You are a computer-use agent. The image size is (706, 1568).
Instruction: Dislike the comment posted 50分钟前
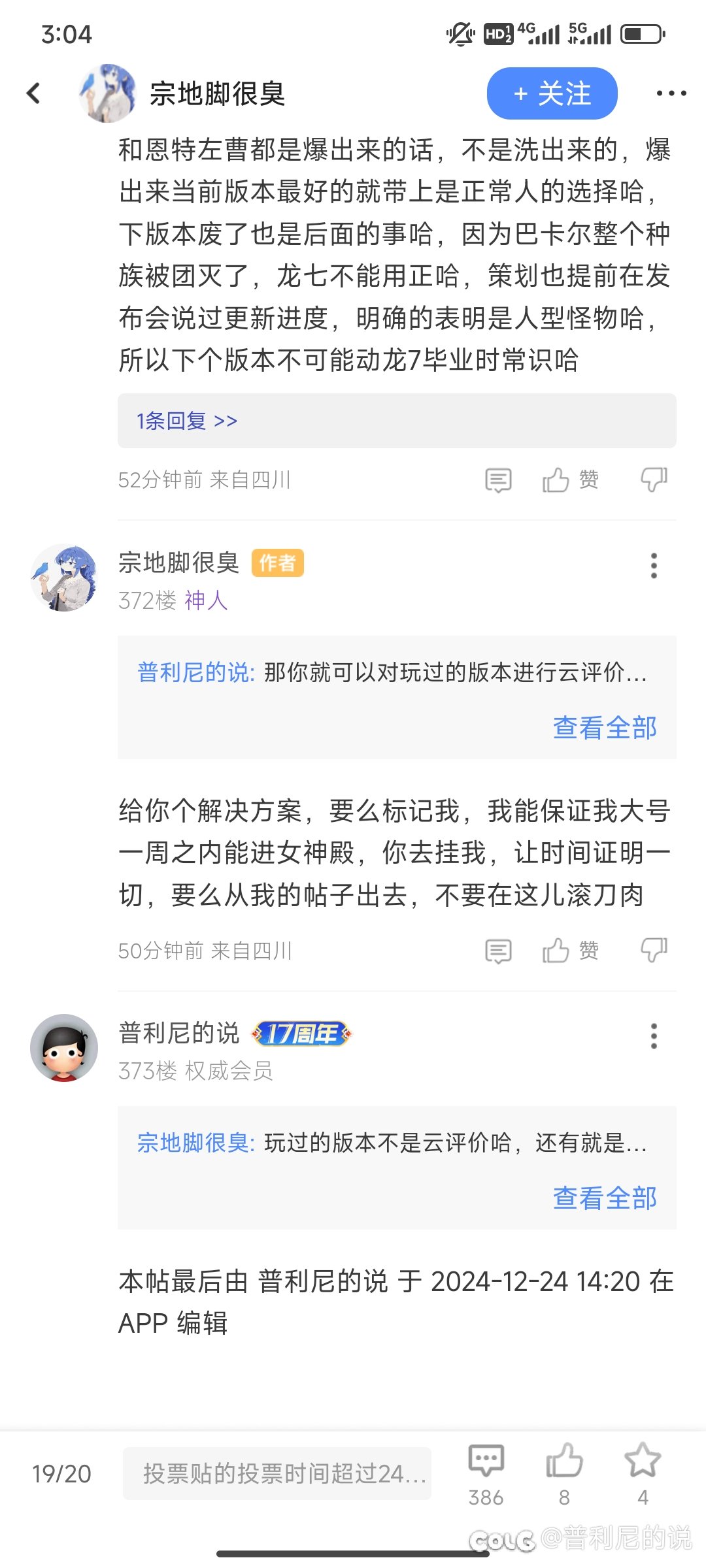point(654,951)
